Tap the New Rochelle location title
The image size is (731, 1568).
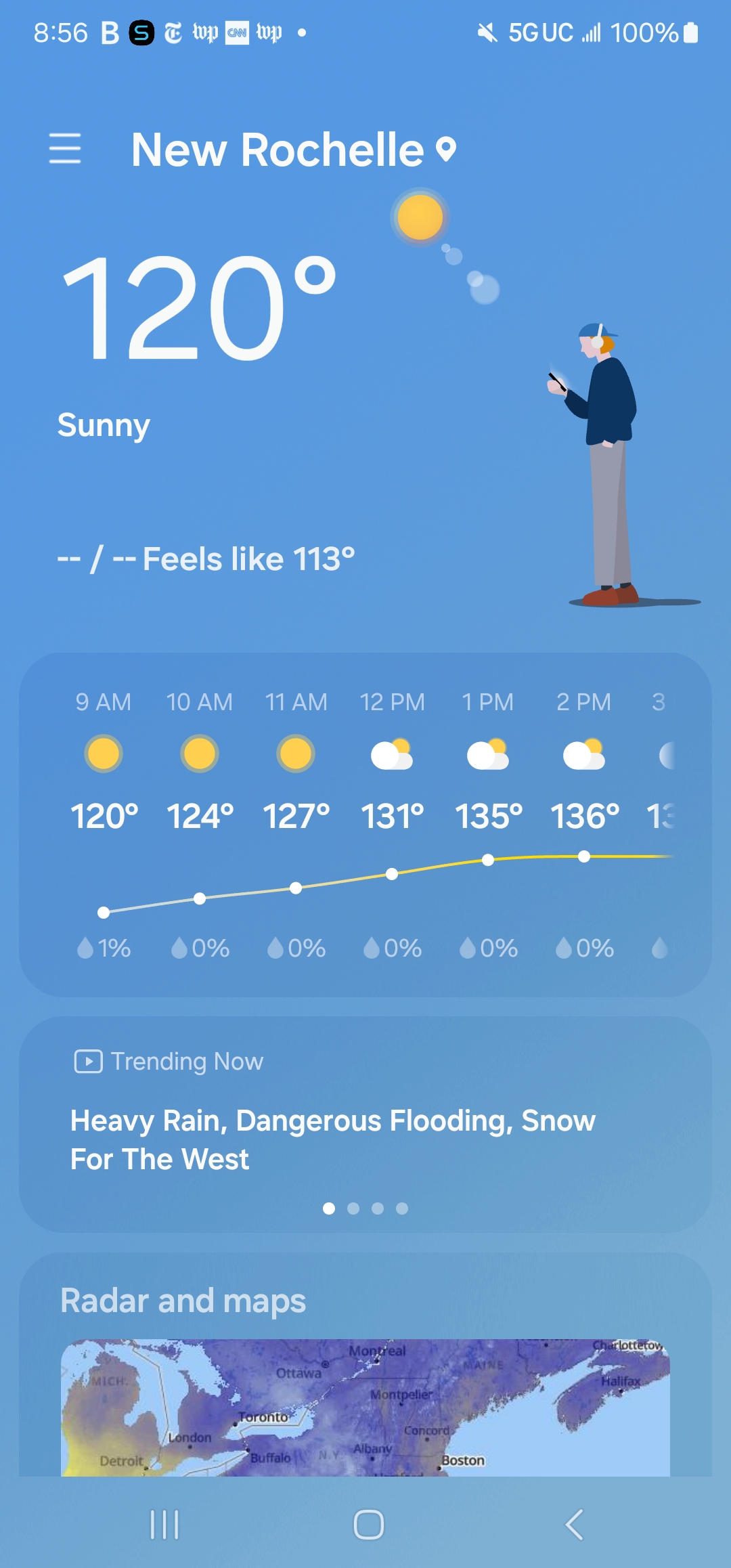tap(293, 149)
